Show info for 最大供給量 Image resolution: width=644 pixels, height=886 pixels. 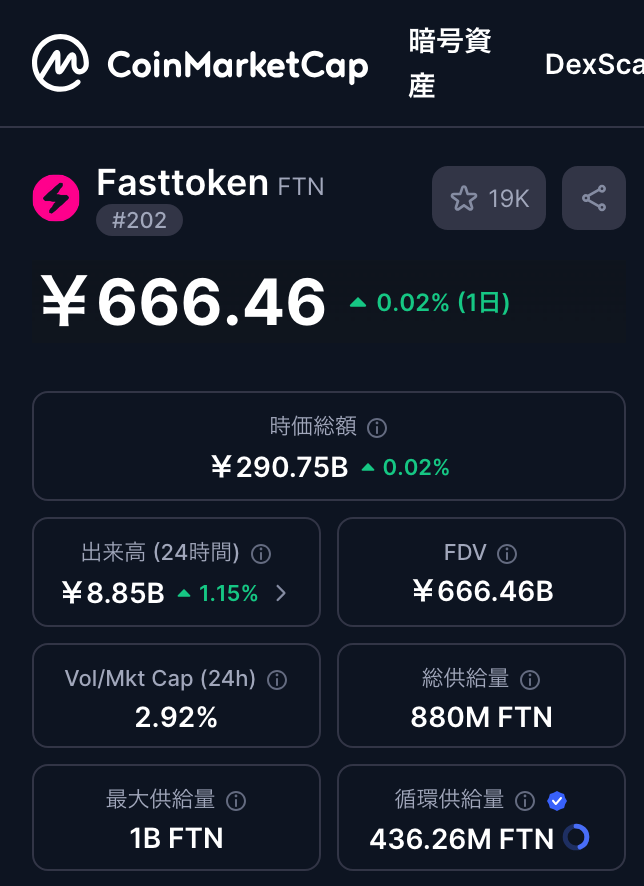point(236,800)
